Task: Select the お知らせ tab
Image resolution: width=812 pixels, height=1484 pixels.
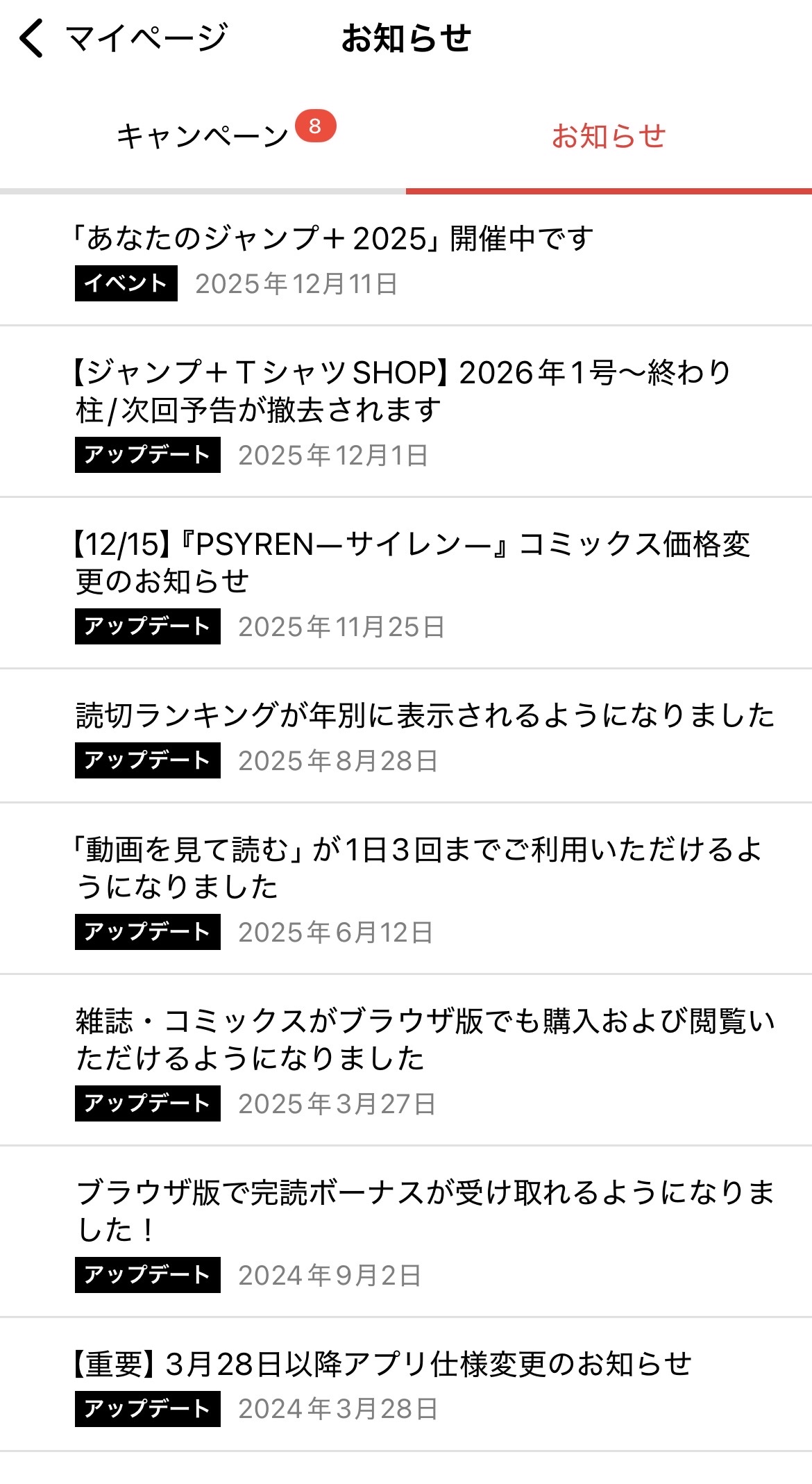Action: pos(608,136)
